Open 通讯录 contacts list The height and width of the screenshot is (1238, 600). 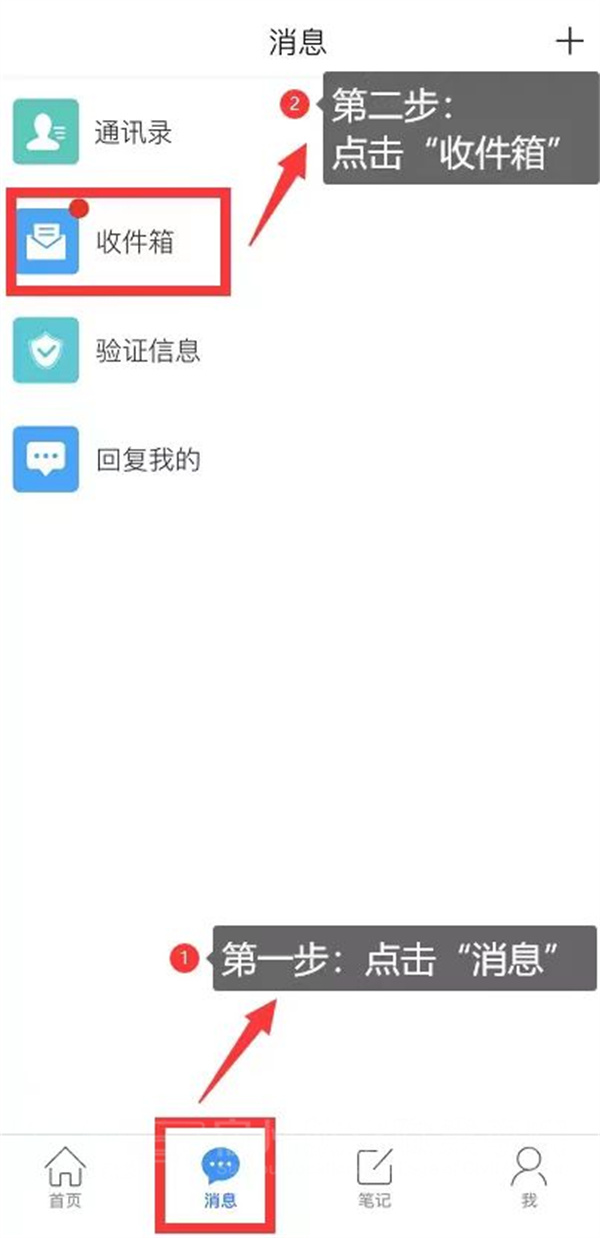pos(134,132)
